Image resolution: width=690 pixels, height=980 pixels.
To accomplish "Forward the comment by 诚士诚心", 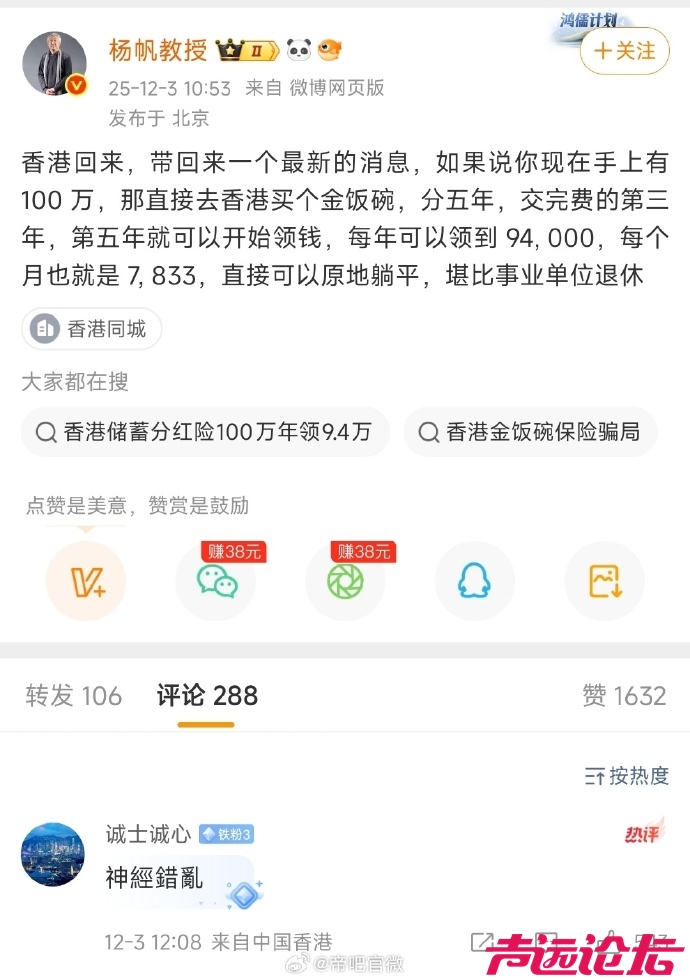I will point(481,942).
